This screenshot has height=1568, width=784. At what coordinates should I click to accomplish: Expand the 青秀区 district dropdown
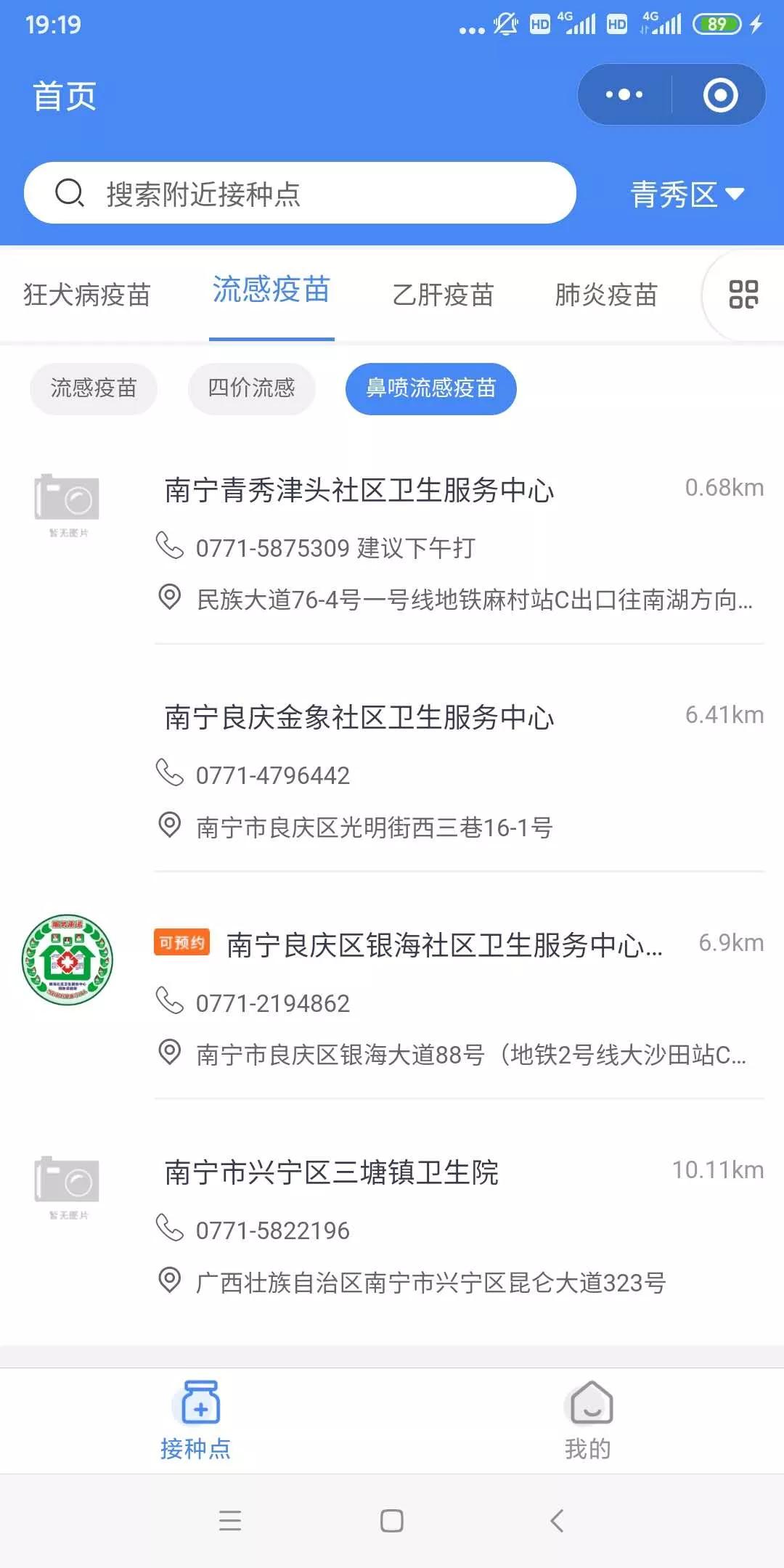tap(687, 195)
